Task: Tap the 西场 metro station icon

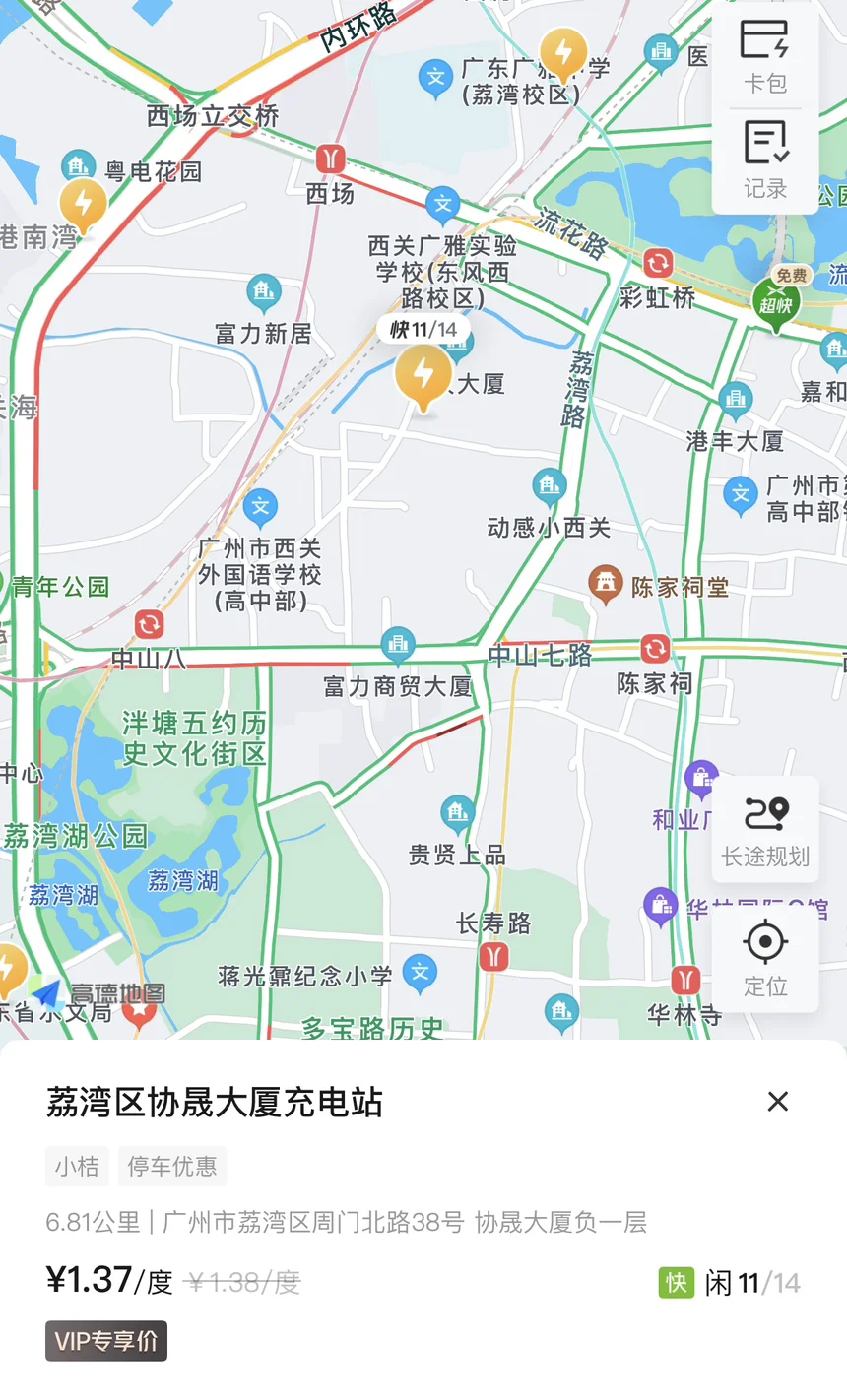Action: click(331, 159)
